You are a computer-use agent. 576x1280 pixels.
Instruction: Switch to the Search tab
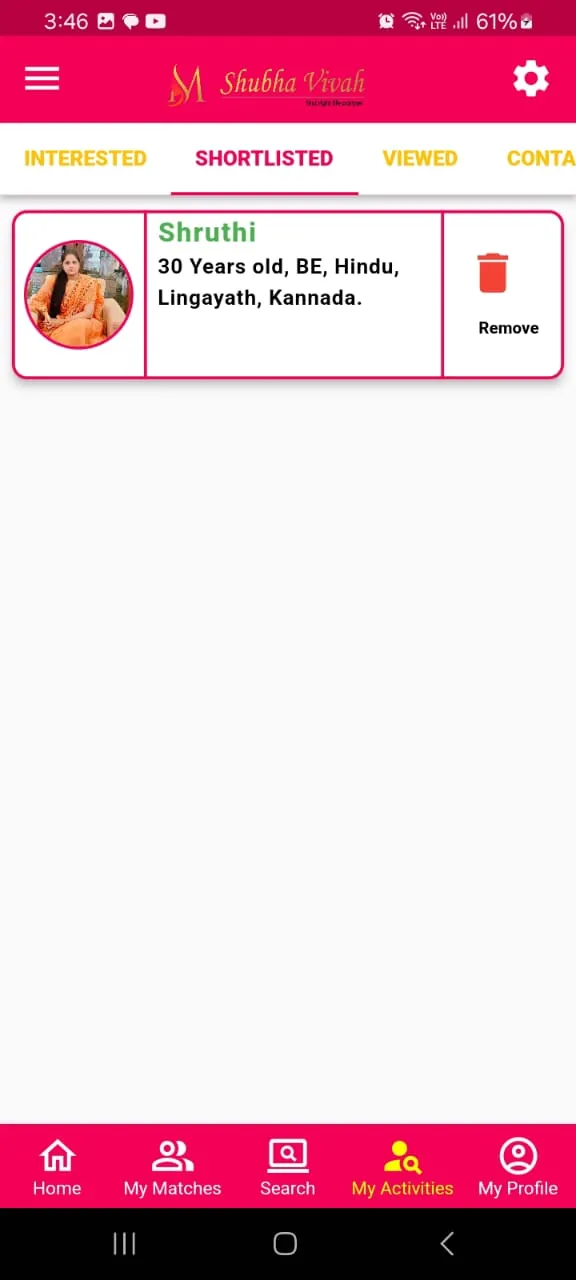288,1167
